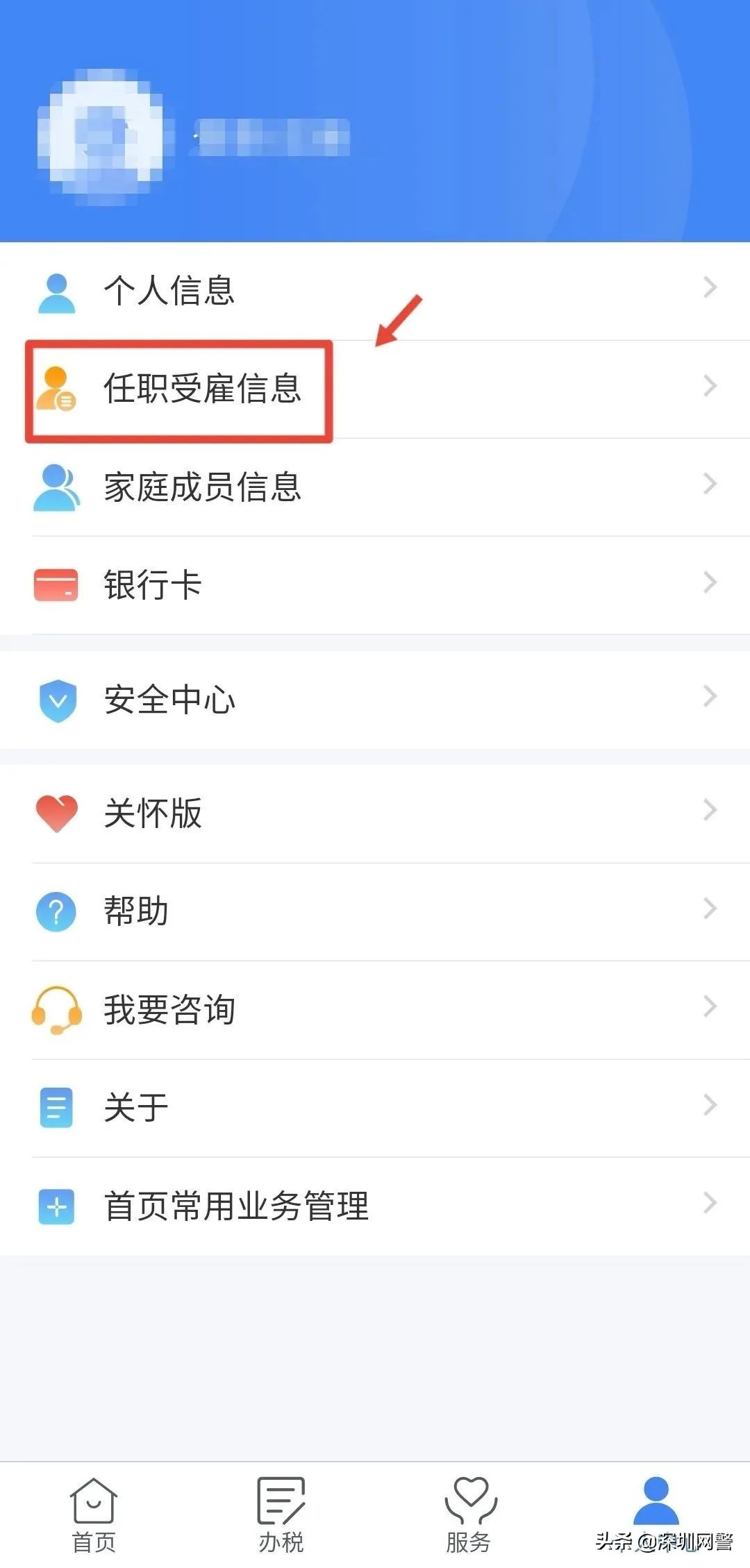This screenshot has height=1568, width=750.
Task: Click the family members icon beside 家庭成员信息
Action: tap(58, 488)
